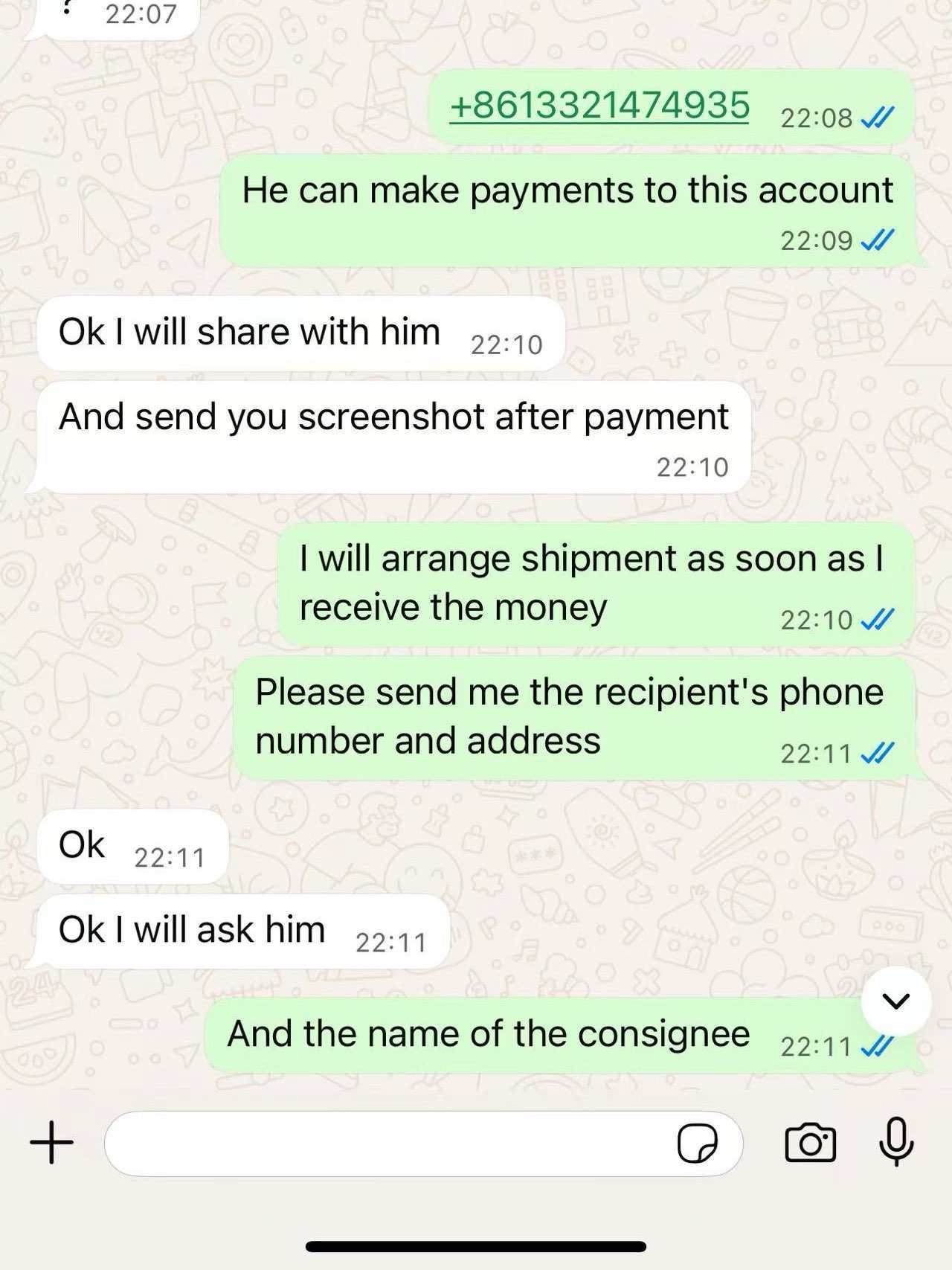Open the phone number link +8613321474935
The height and width of the screenshot is (1270, 952).
(x=599, y=105)
